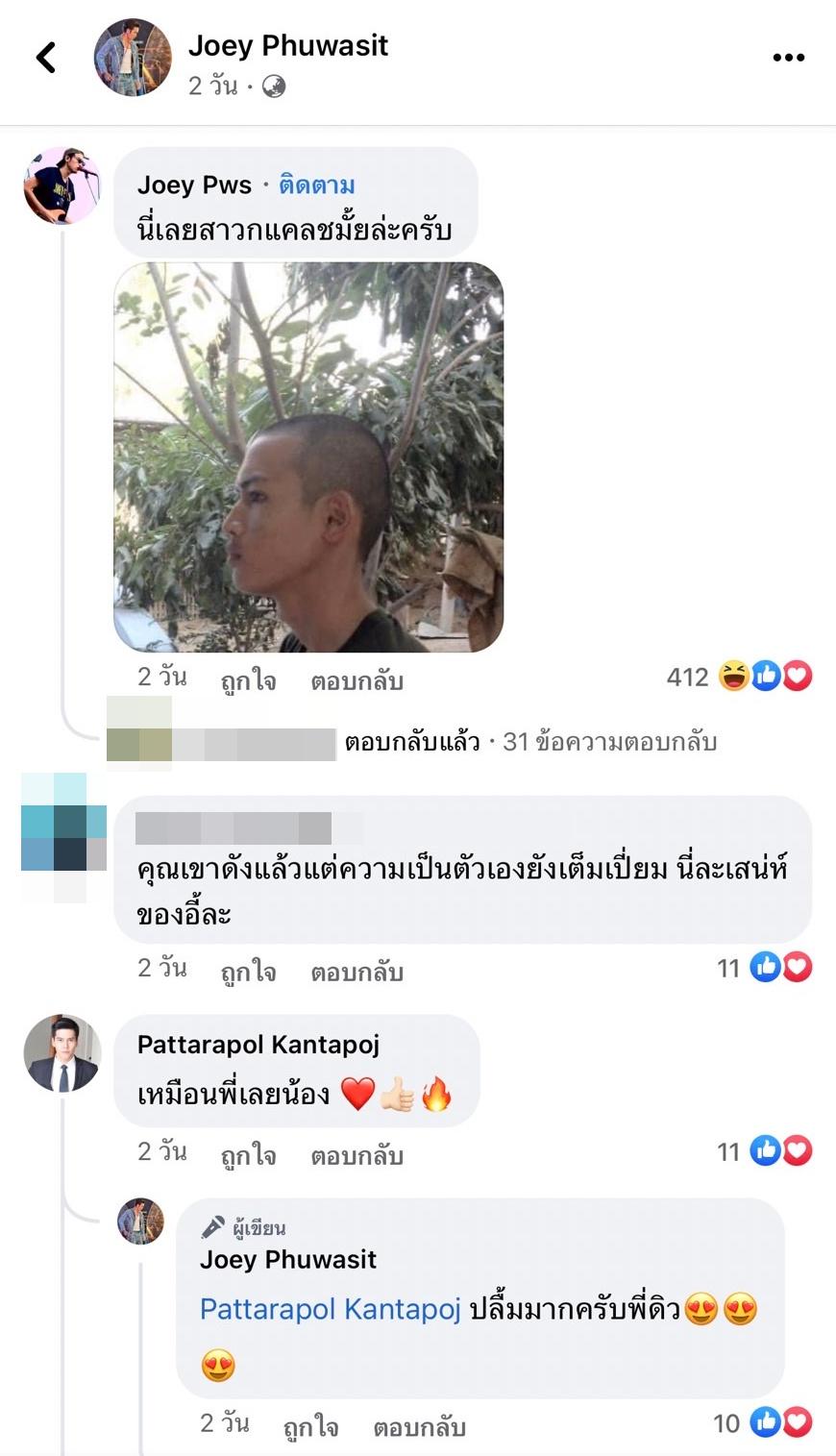
Task: Tap the Pattarapol Kantapoj mention in Joey's reply
Action: coord(330,1309)
